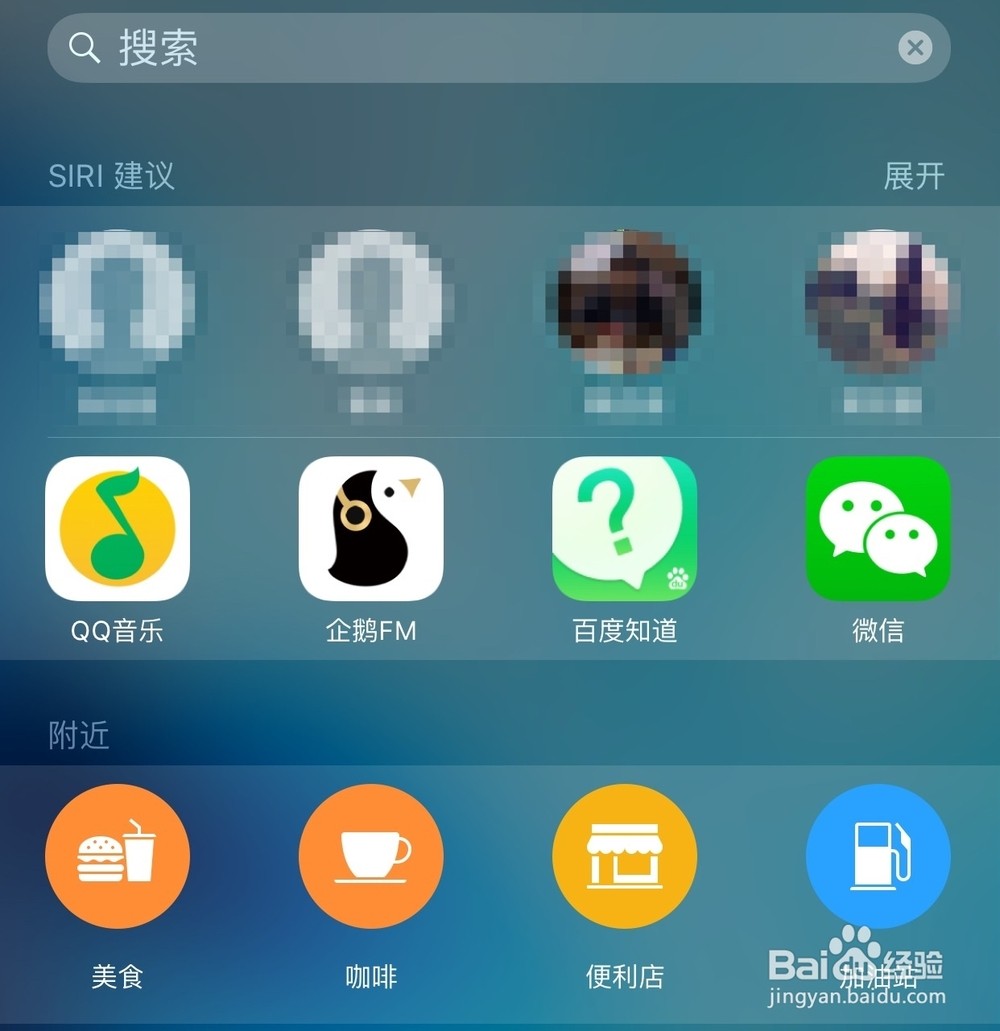The width and height of the screenshot is (1000, 1031).
Task: Search nearby 咖啡 shops
Action: click(371, 857)
